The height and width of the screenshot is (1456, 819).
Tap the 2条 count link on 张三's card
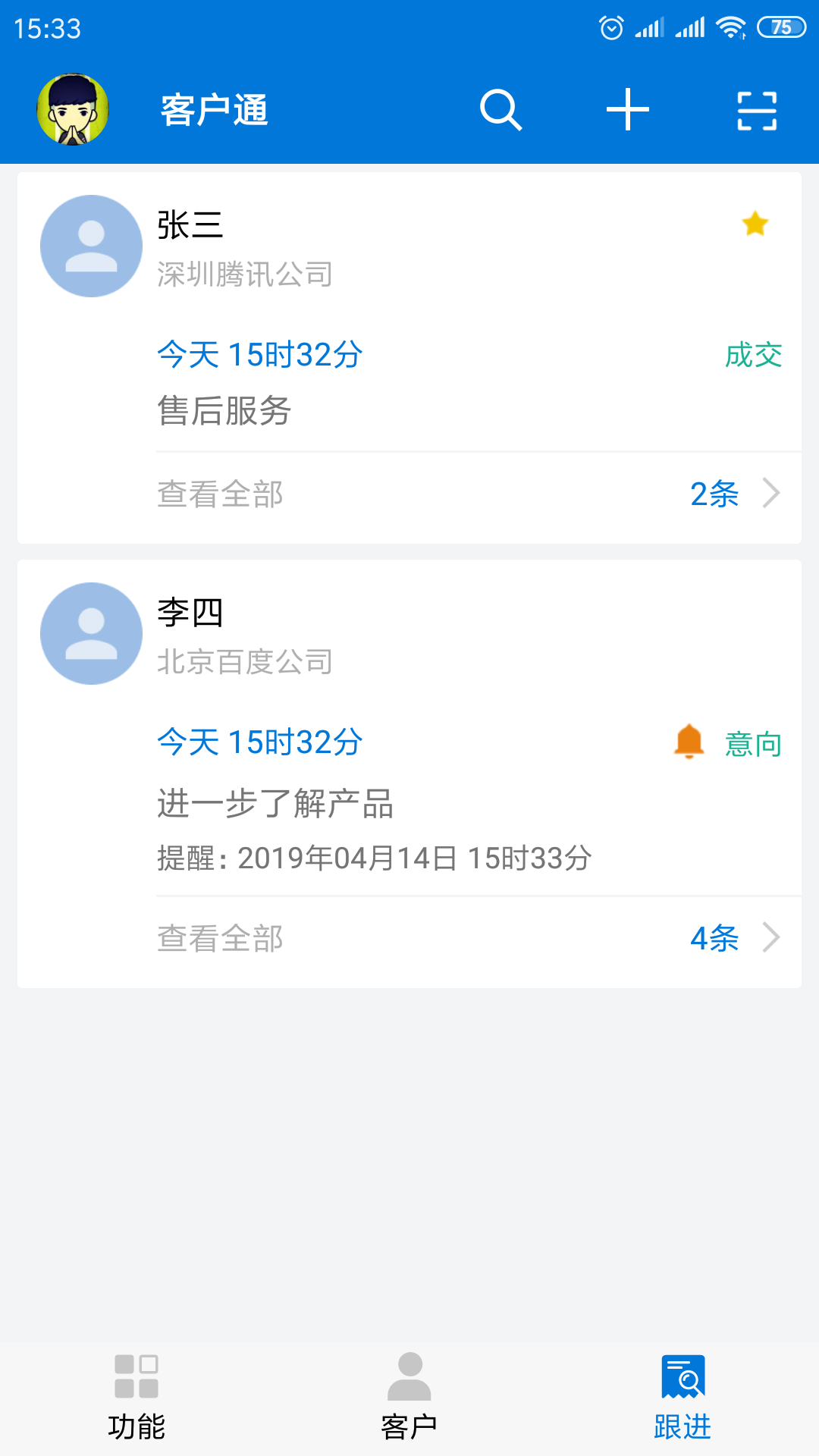pos(716,494)
